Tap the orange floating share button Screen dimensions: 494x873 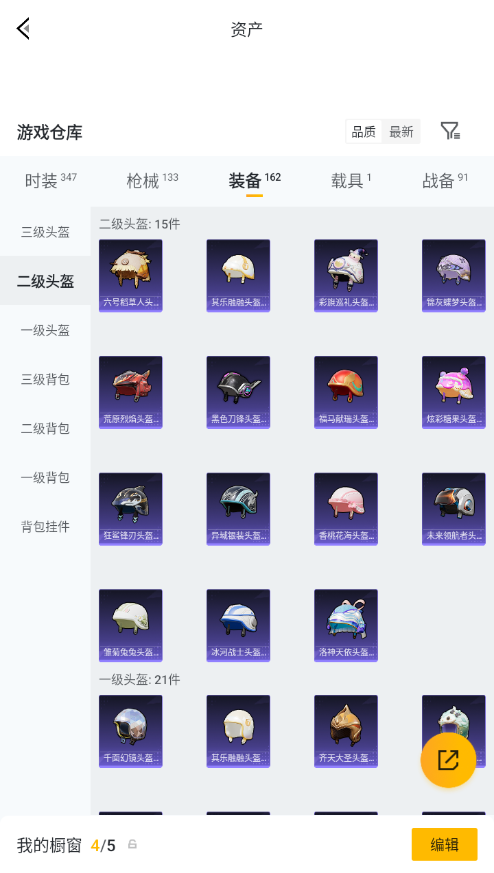[448, 760]
